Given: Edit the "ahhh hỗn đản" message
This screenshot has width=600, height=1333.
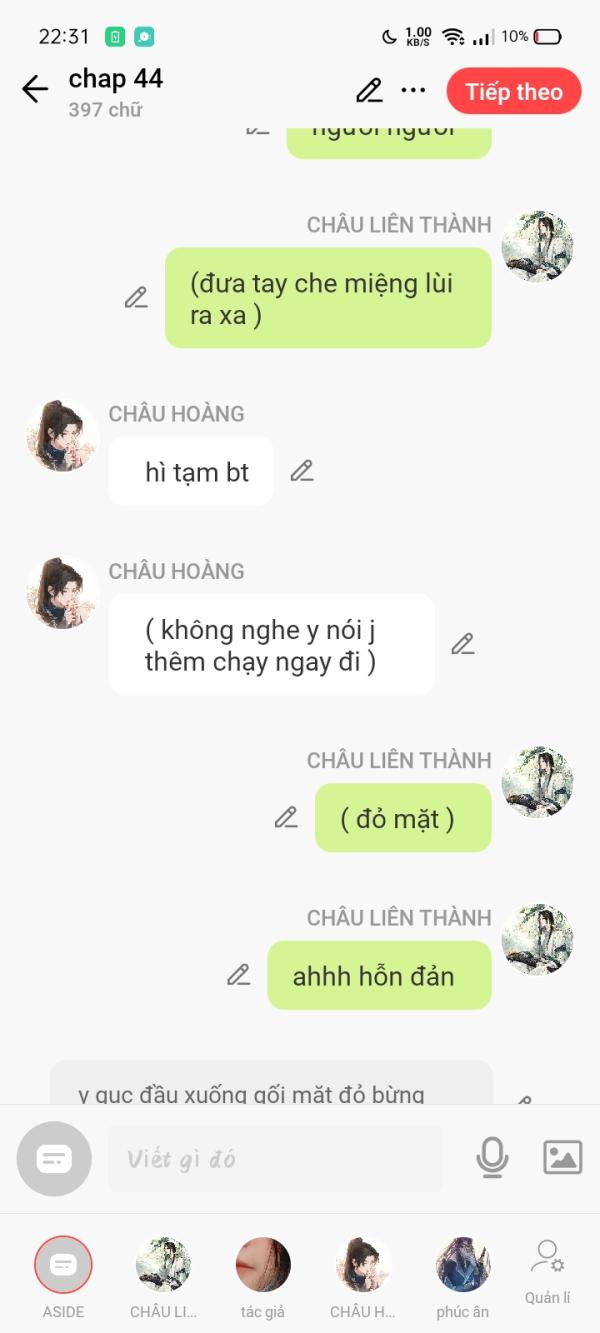Looking at the screenshot, I should pos(238,975).
